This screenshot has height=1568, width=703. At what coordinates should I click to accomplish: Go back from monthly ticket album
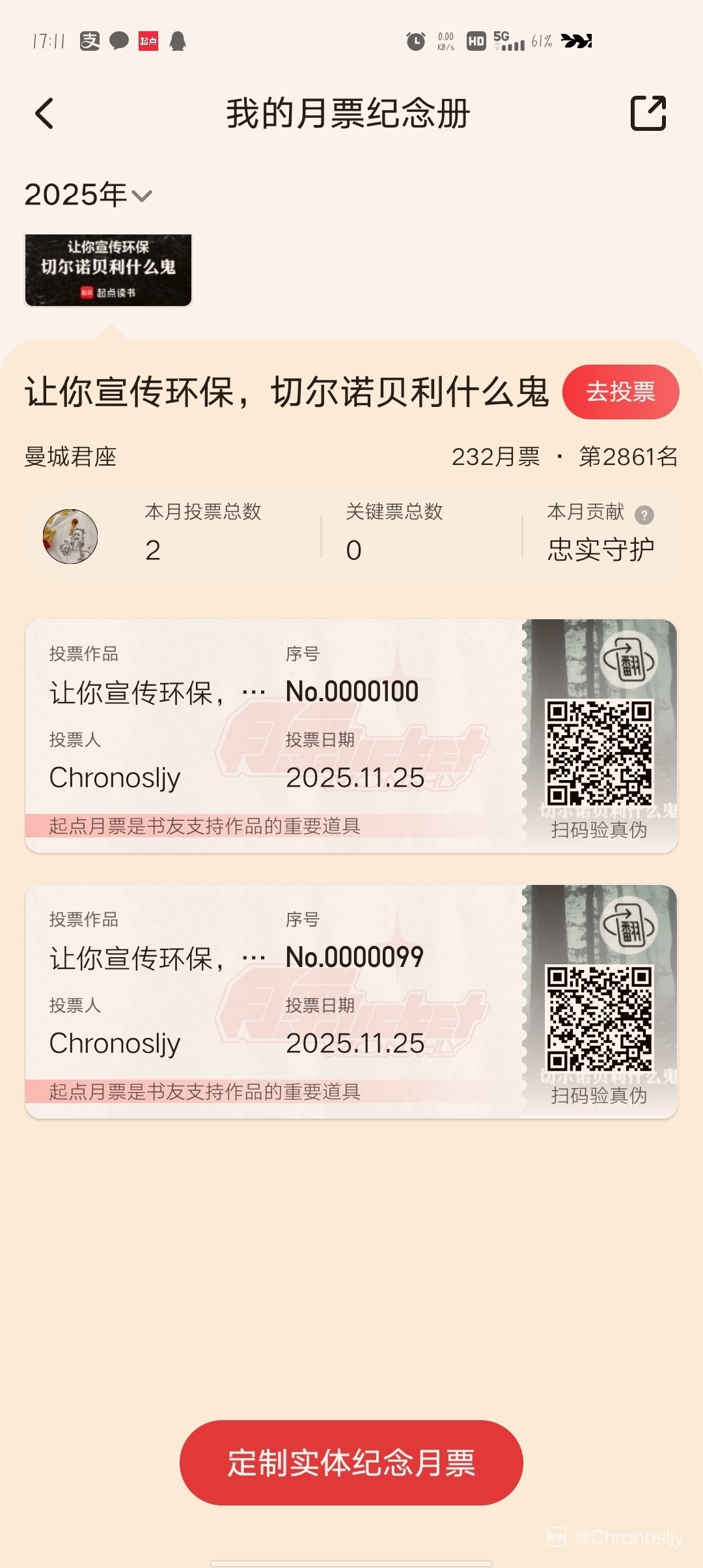coord(44,114)
